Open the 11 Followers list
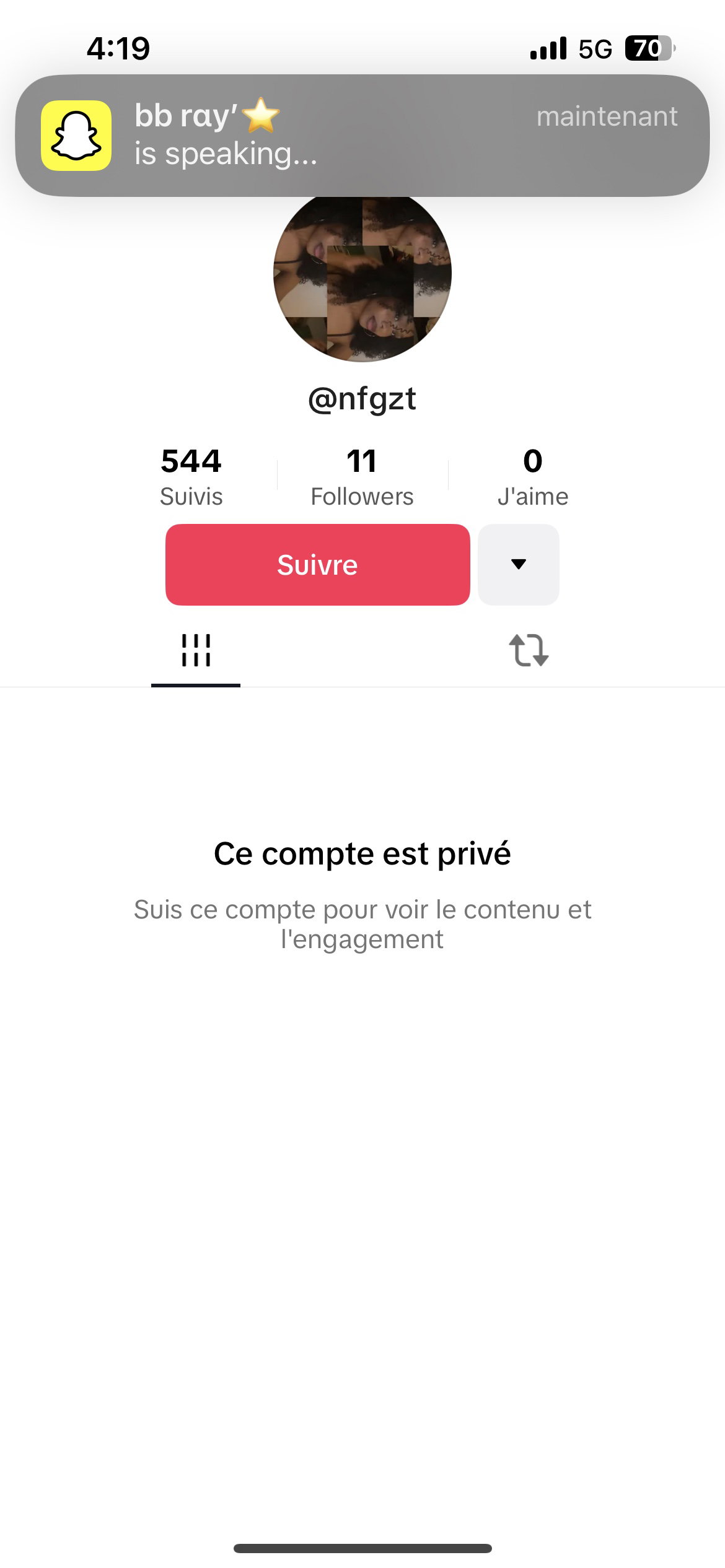 [x=362, y=477]
